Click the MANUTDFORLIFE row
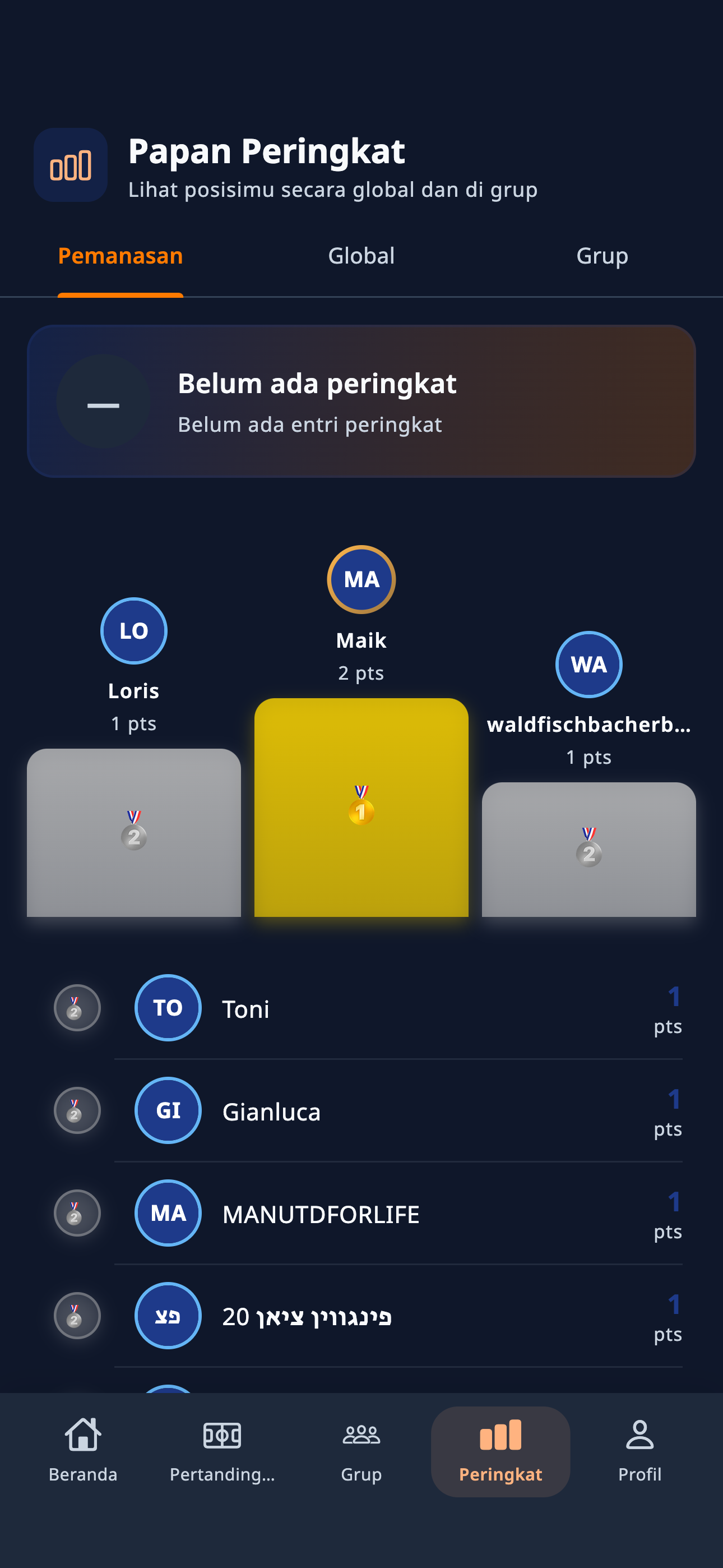The height and width of the screenshot is (1568, 723). click(361, 1213)
